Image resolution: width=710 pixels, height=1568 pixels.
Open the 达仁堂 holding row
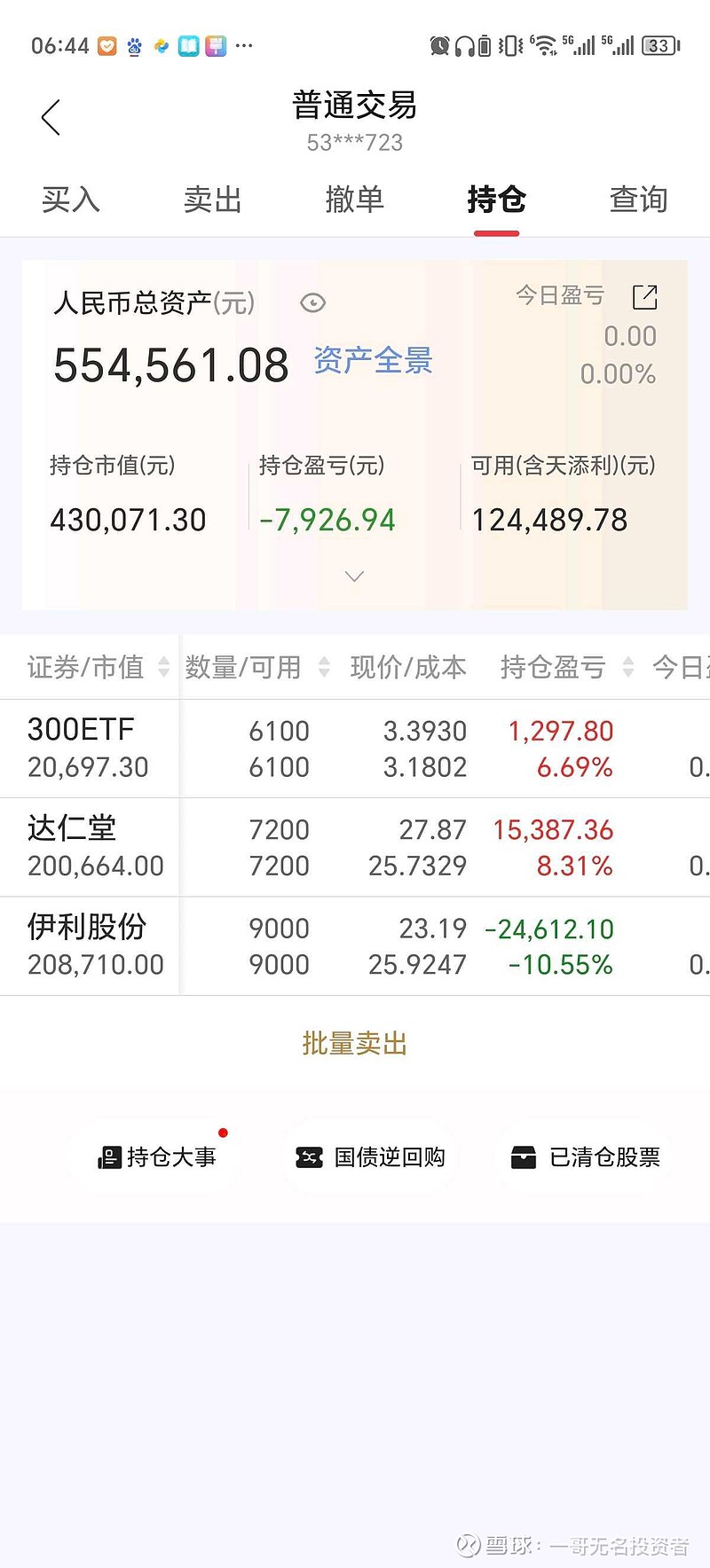tap(355, 847)
